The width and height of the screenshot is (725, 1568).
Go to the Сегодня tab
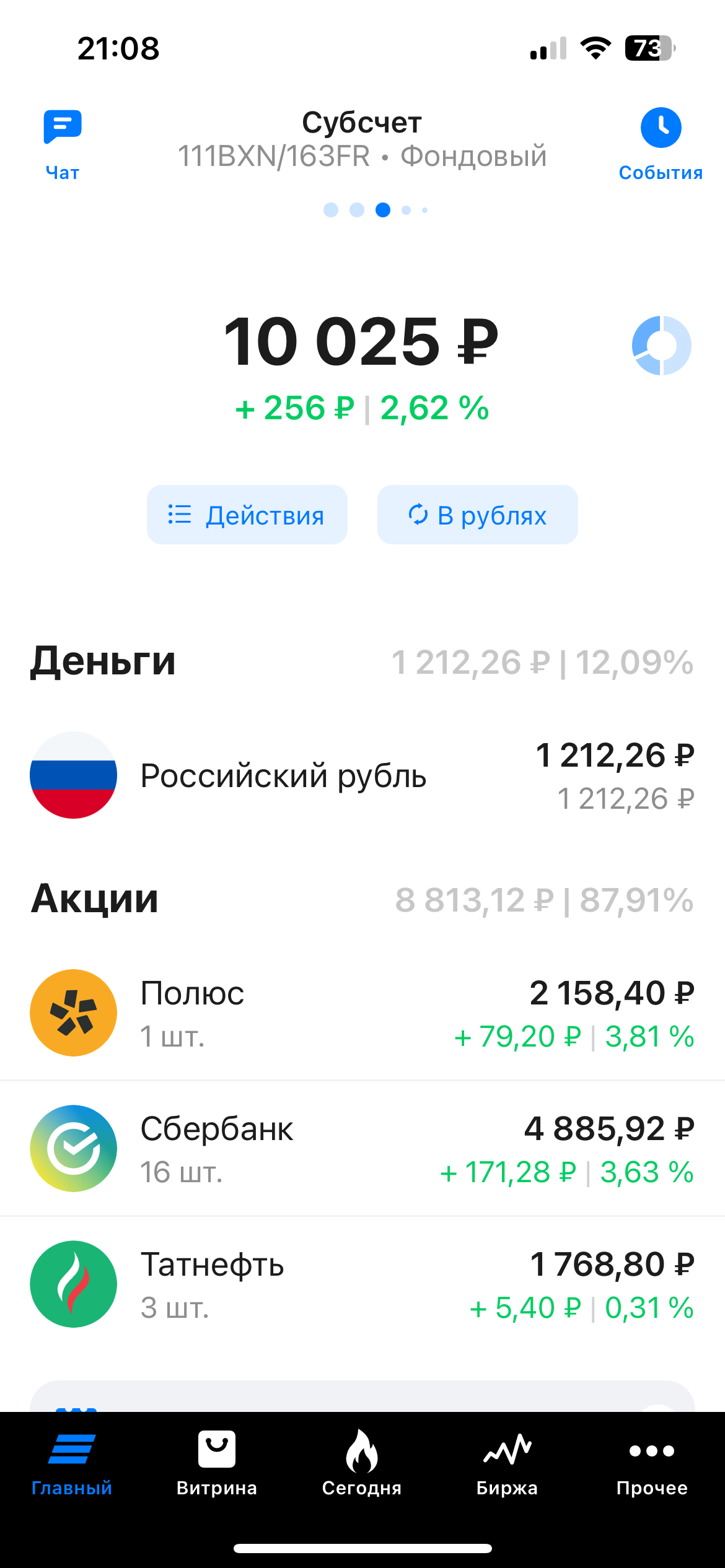[x=362, y=1463]
